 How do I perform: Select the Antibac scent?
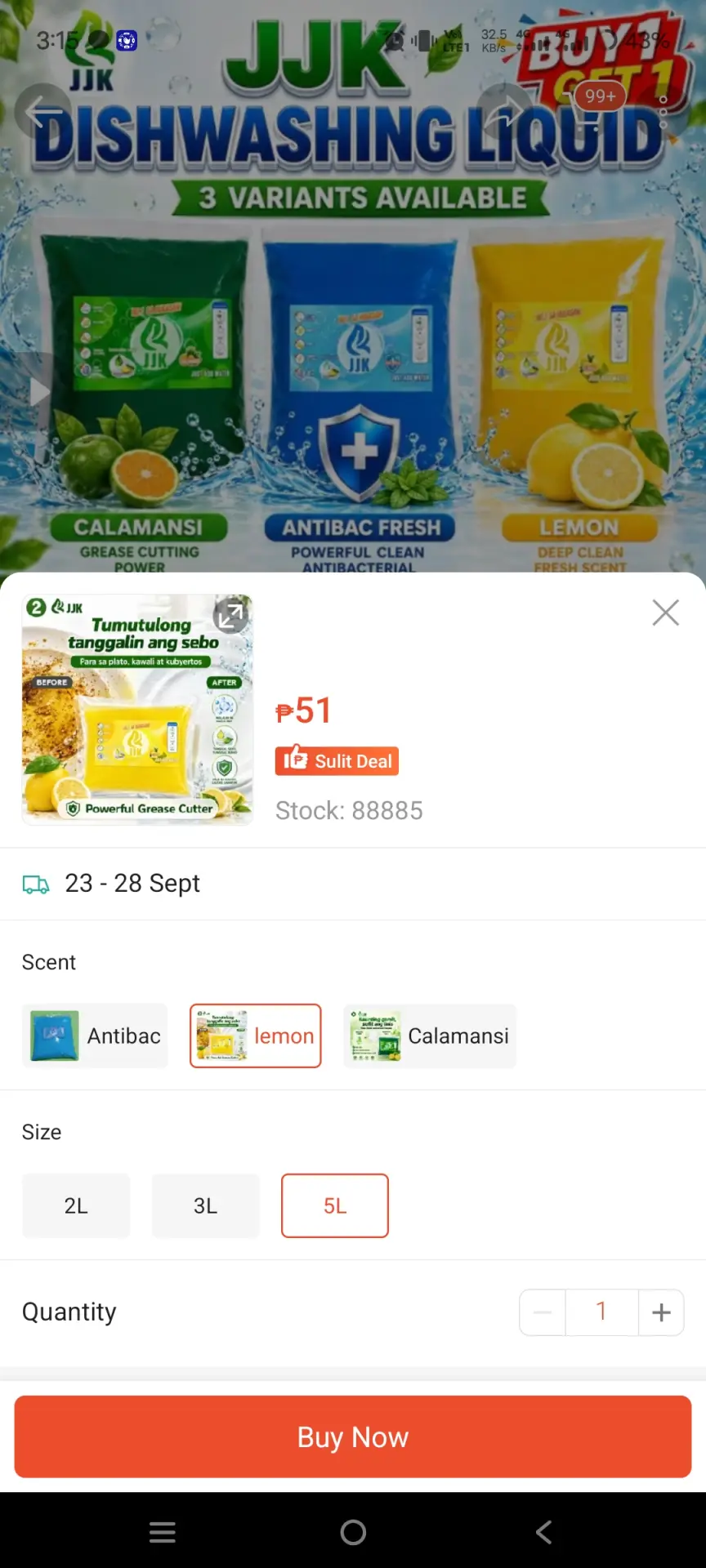pyautogui.click(x=95, y=1036)
